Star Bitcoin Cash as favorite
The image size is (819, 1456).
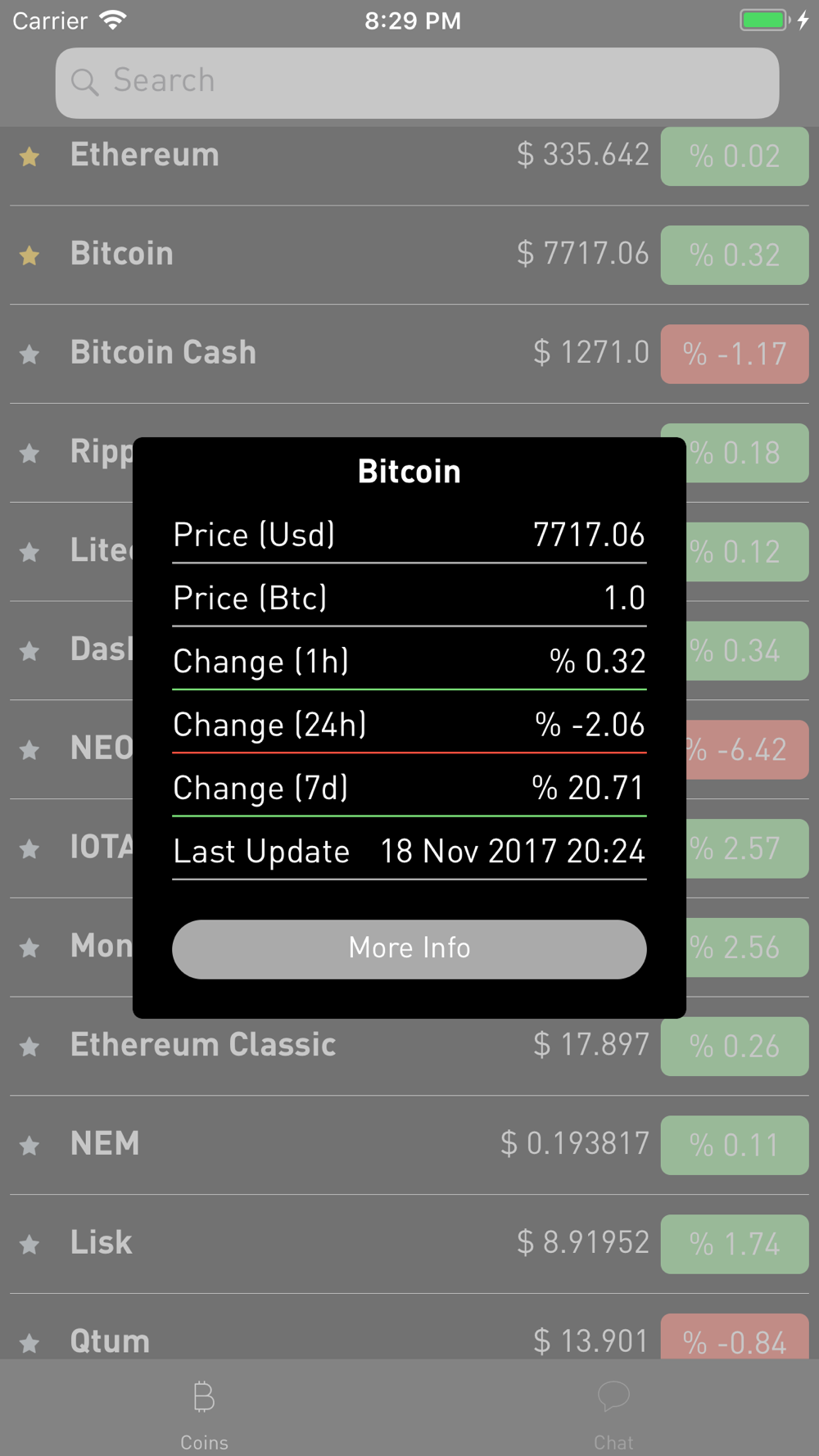tap(29, 354)
